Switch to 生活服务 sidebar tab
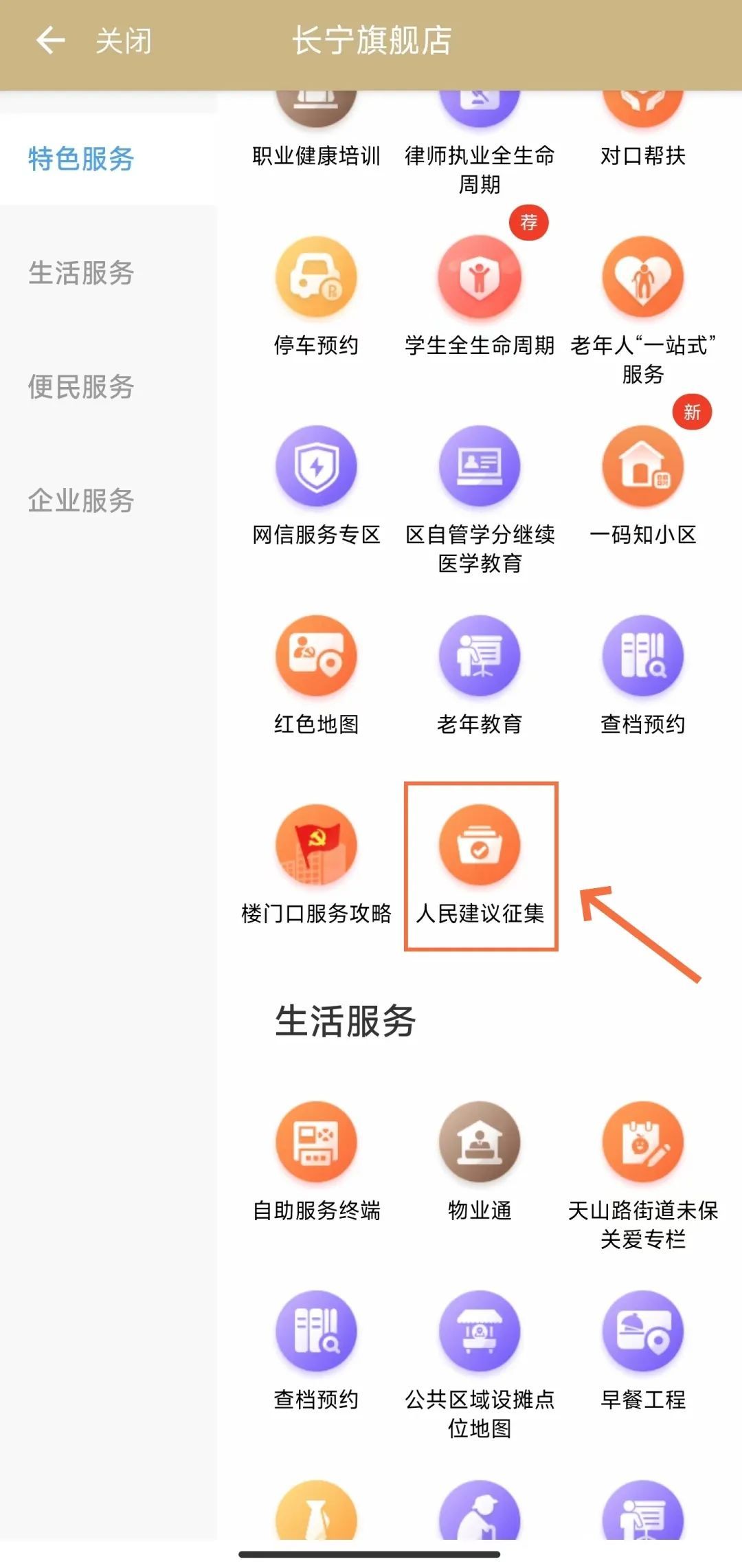The width and height of the screenshot is (742, 1568). [x=81, y=273]
